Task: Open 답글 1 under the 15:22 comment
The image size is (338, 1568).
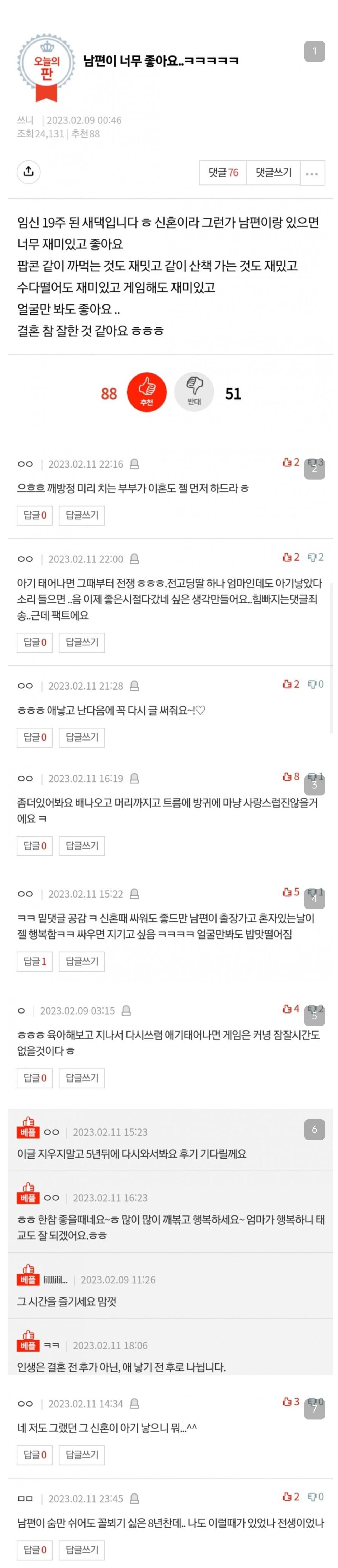Action: click(x=35, y=961)
